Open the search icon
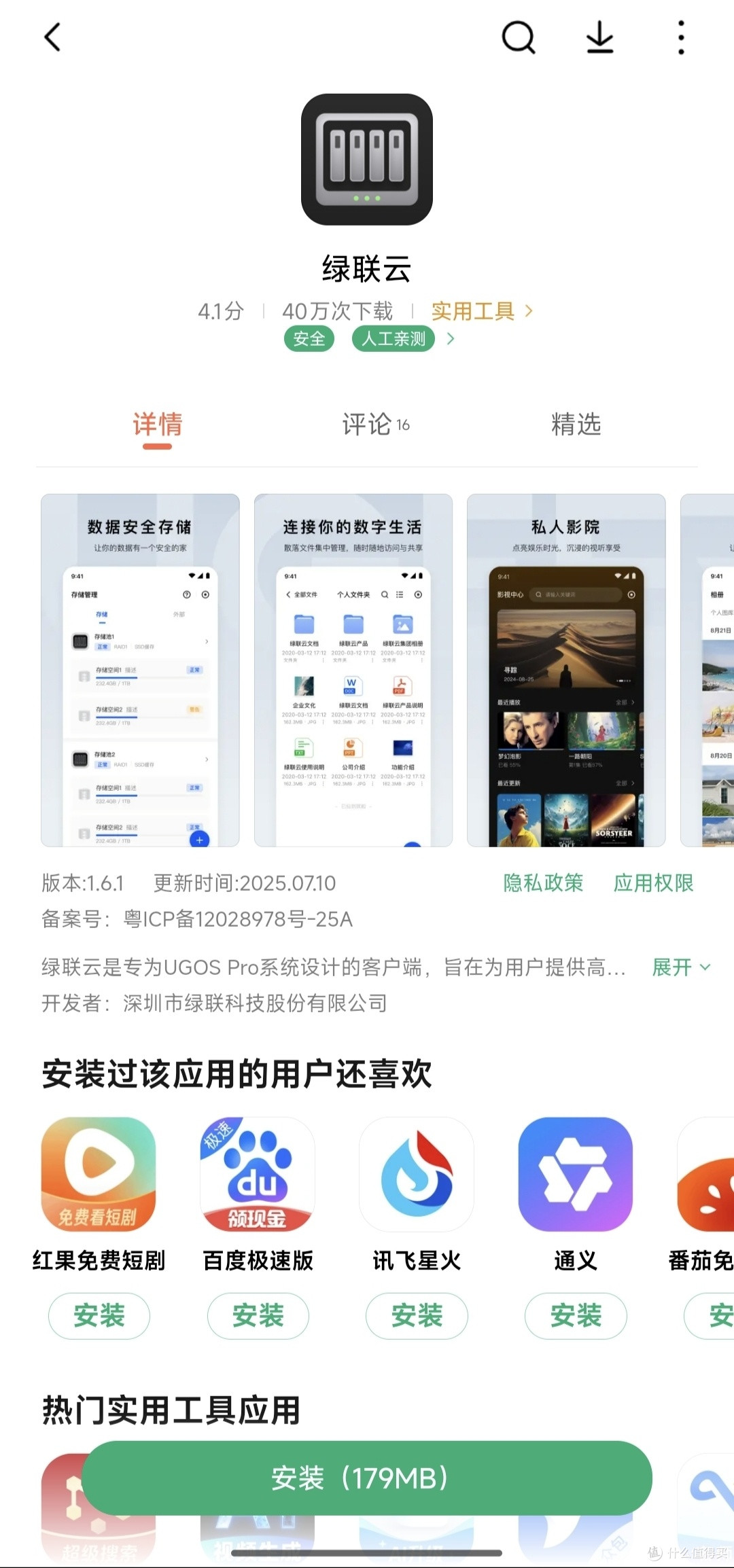 [519, 37]
